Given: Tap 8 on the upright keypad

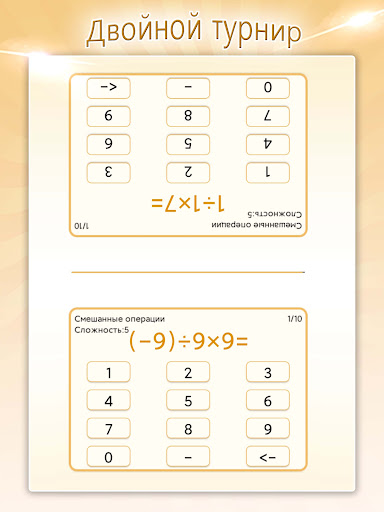Looking at the screenshot, I should pyautogui.click(x=188, y=428).
